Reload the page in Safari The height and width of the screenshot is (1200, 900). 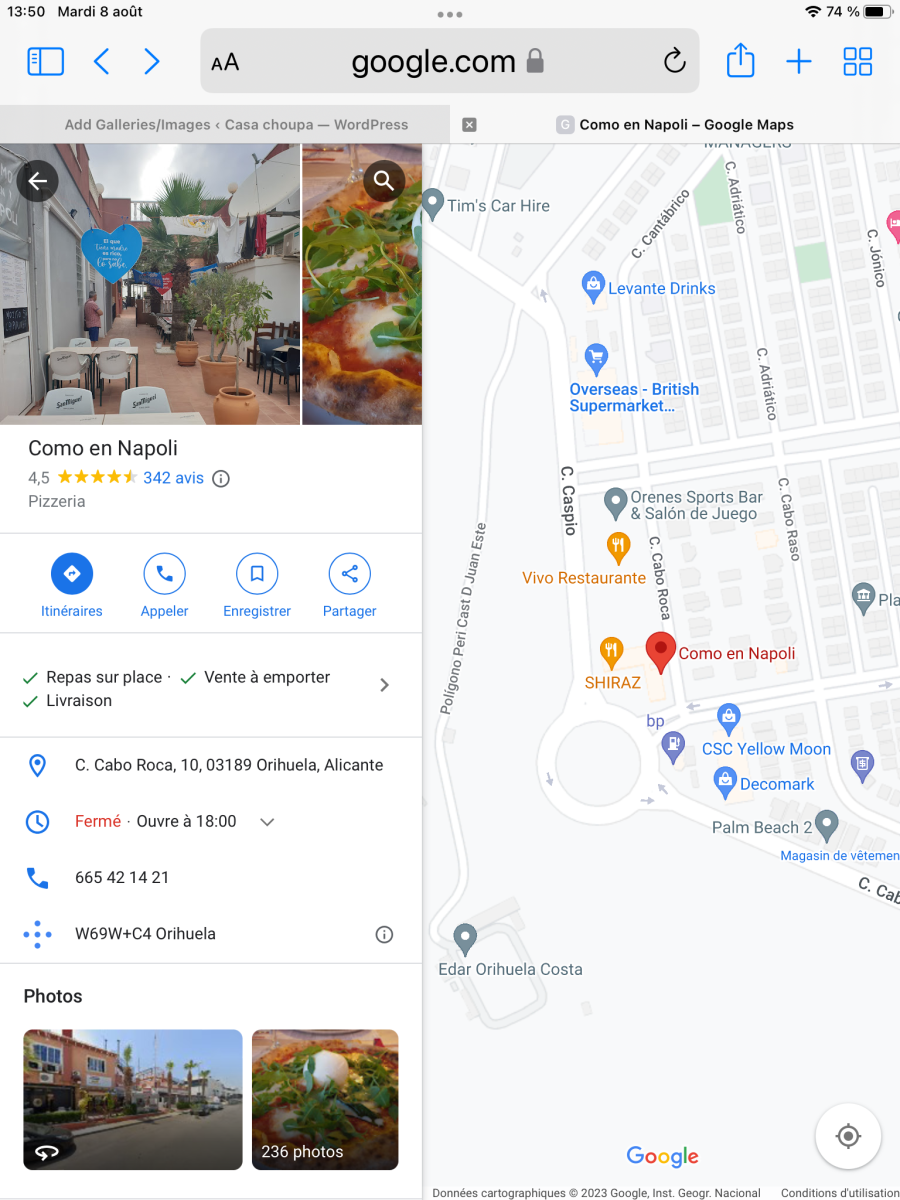(x=675, y=62)
